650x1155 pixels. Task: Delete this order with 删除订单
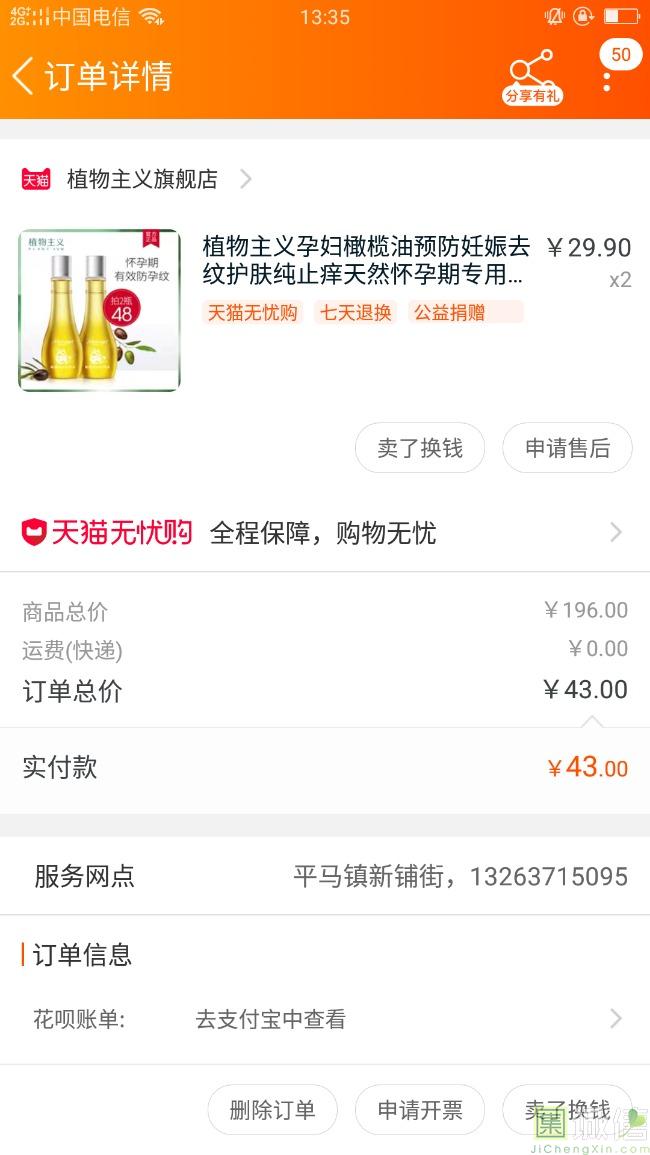pyautogui.click(x=272, y=1110)
